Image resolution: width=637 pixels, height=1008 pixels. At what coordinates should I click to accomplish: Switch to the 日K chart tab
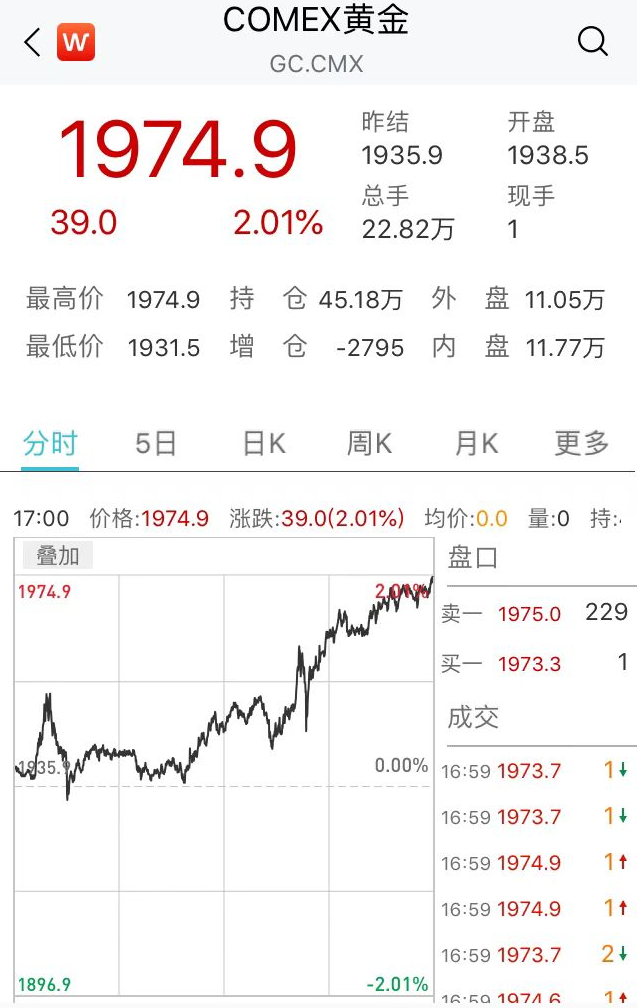(264, 444)
